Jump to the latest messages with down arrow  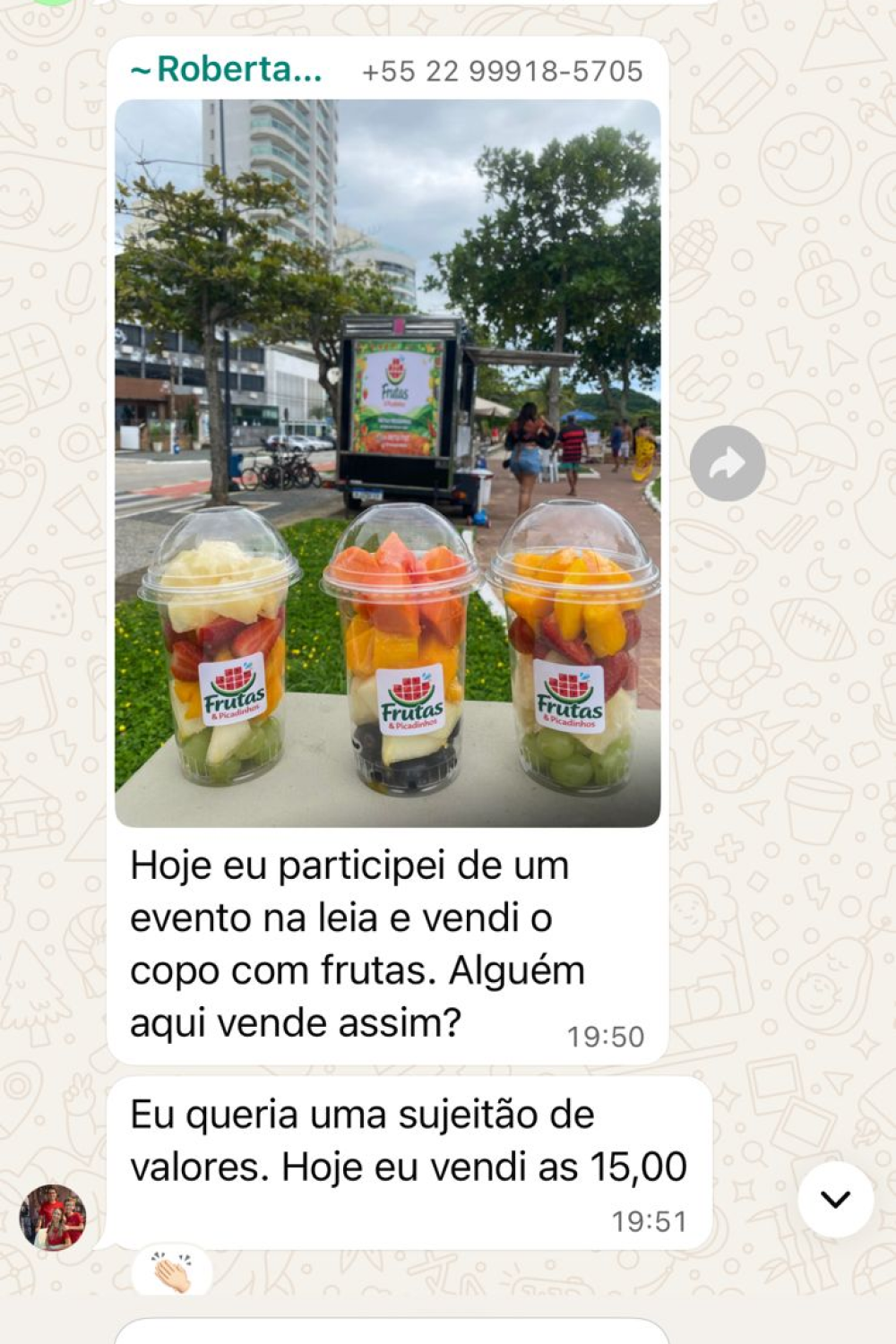pos(835,1199)
